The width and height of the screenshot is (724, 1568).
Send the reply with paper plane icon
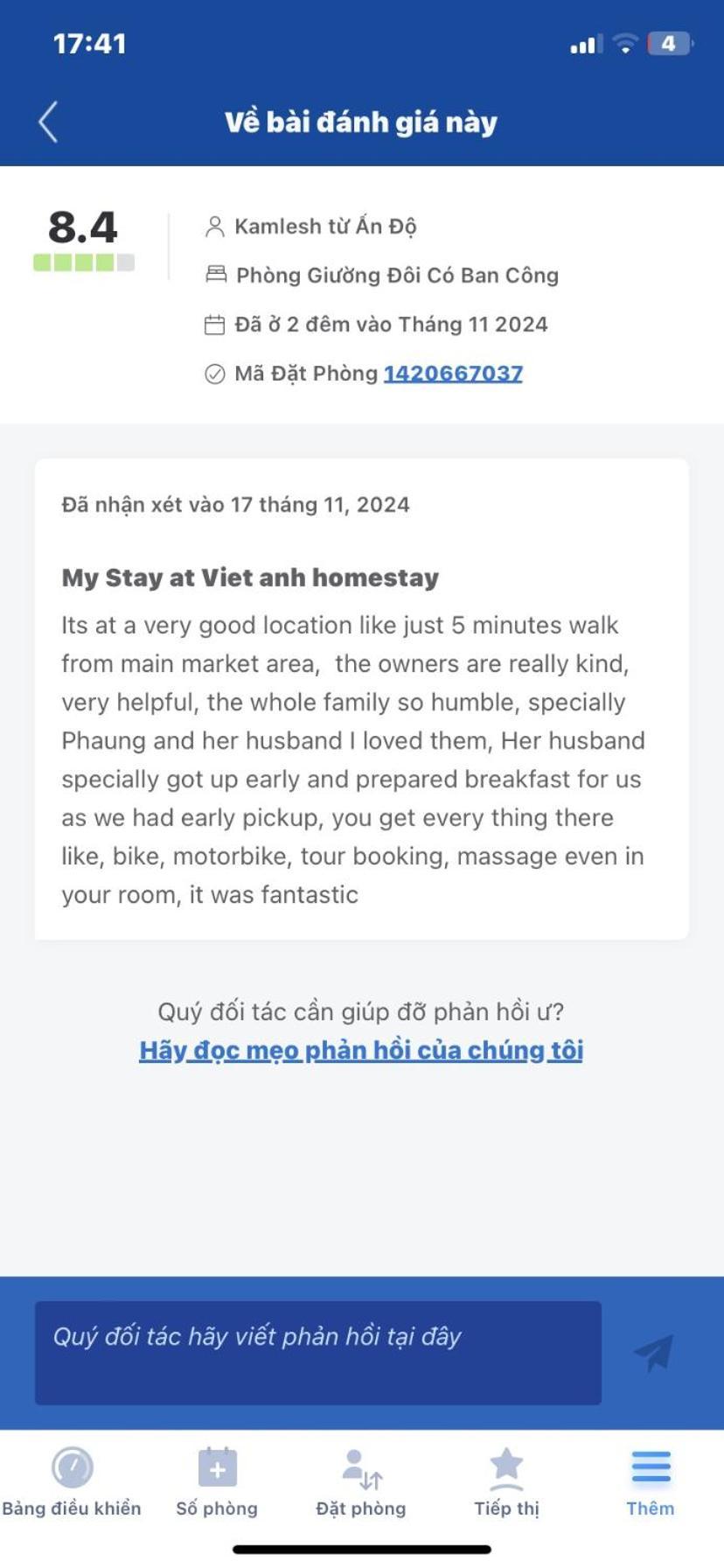(654, 1353)
